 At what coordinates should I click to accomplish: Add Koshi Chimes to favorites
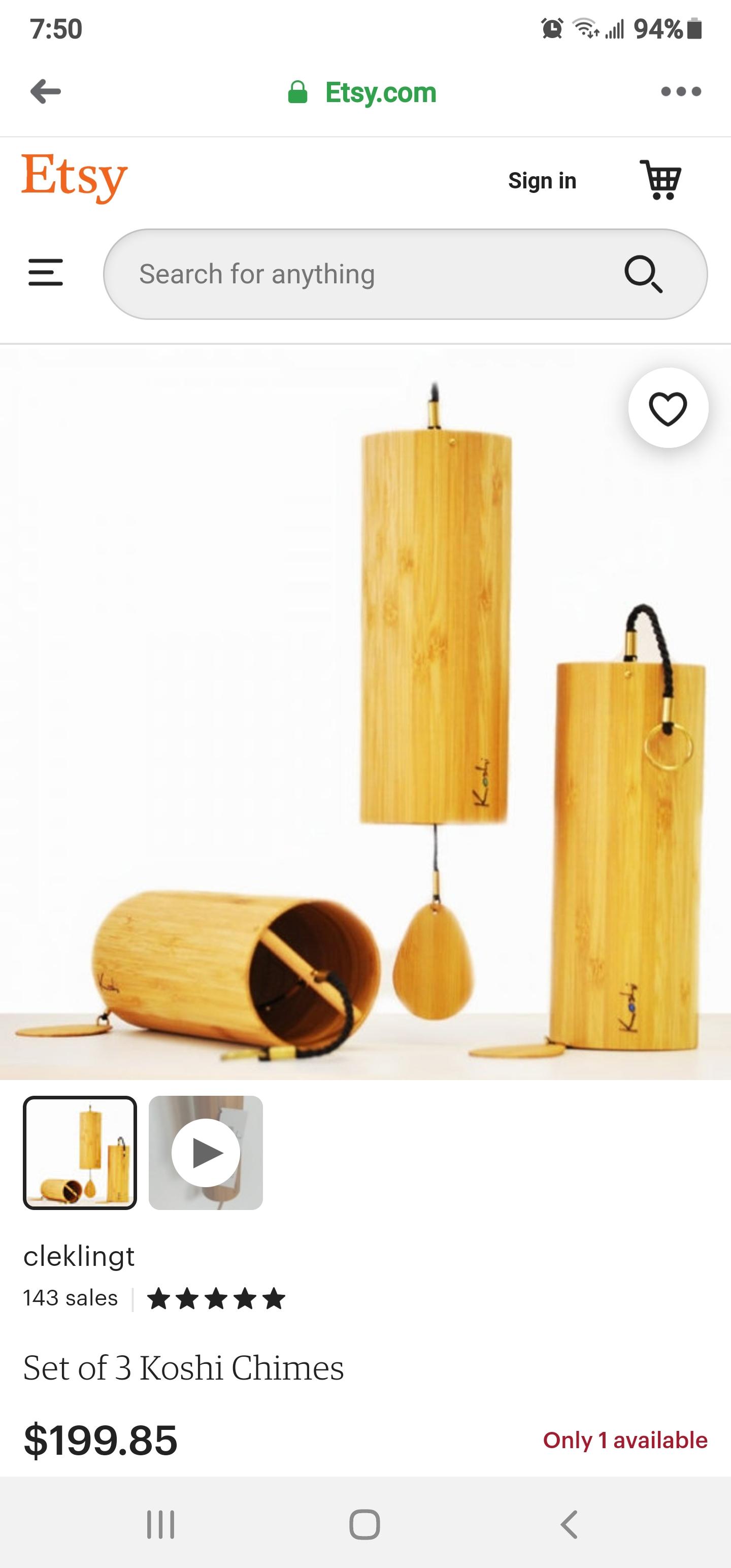click(668, 408)
